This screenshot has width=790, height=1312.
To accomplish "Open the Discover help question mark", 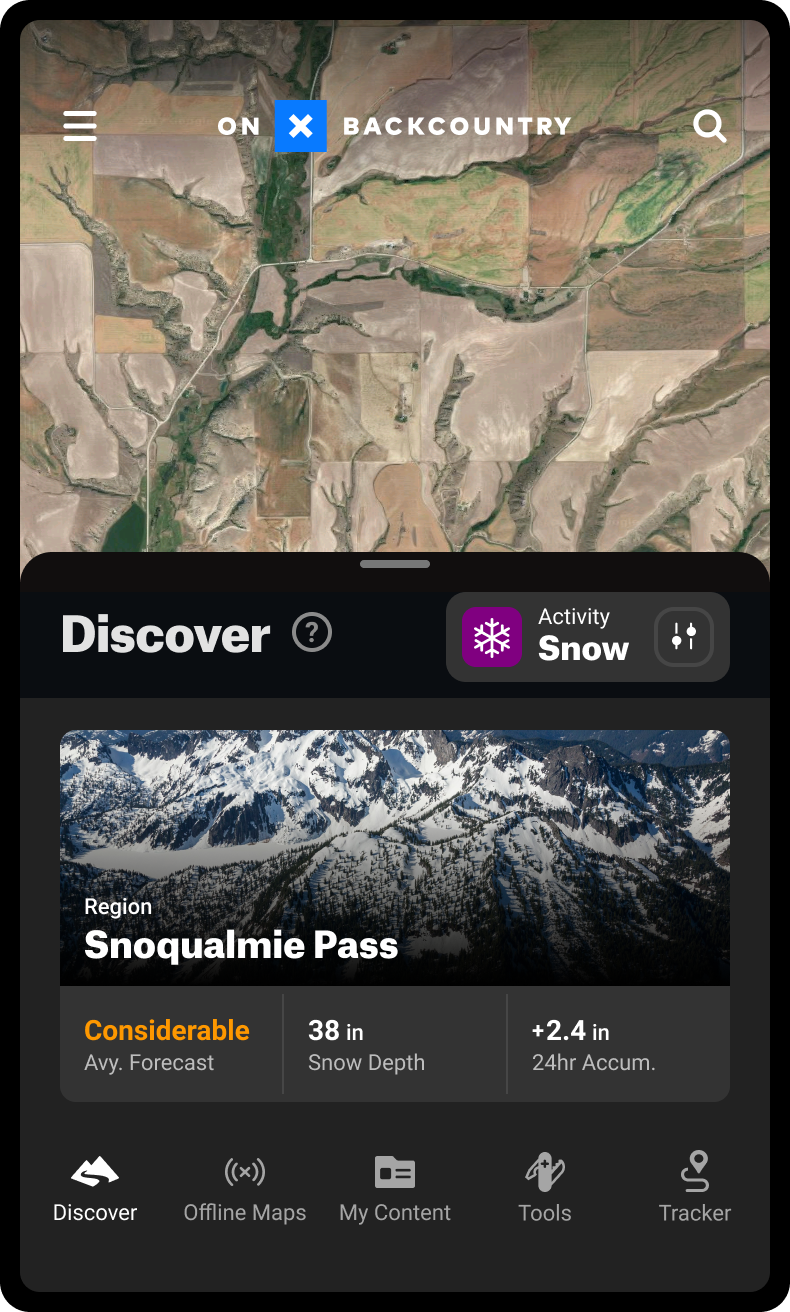I will pyautogui.click(x=312, y=633).
